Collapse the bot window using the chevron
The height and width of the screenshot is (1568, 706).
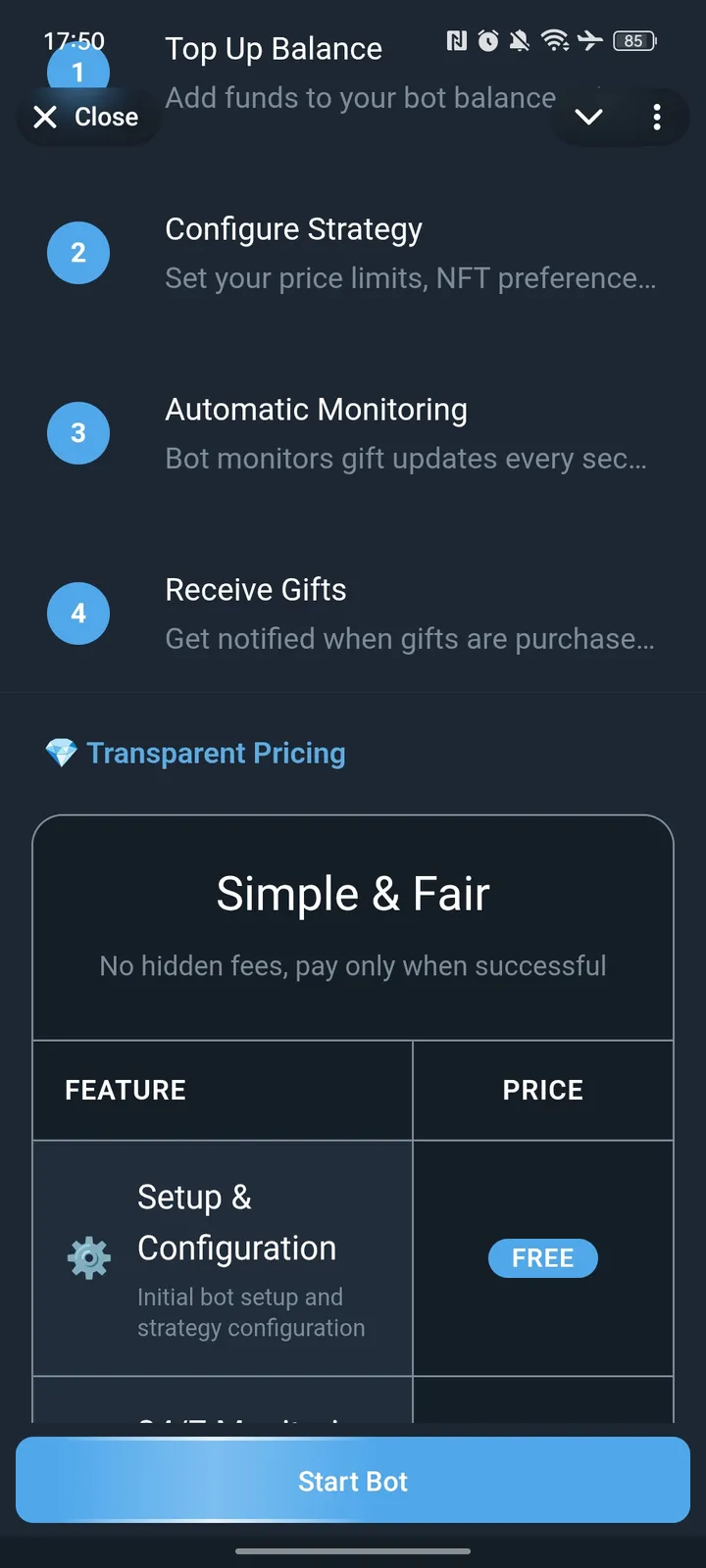click(589, 117)
